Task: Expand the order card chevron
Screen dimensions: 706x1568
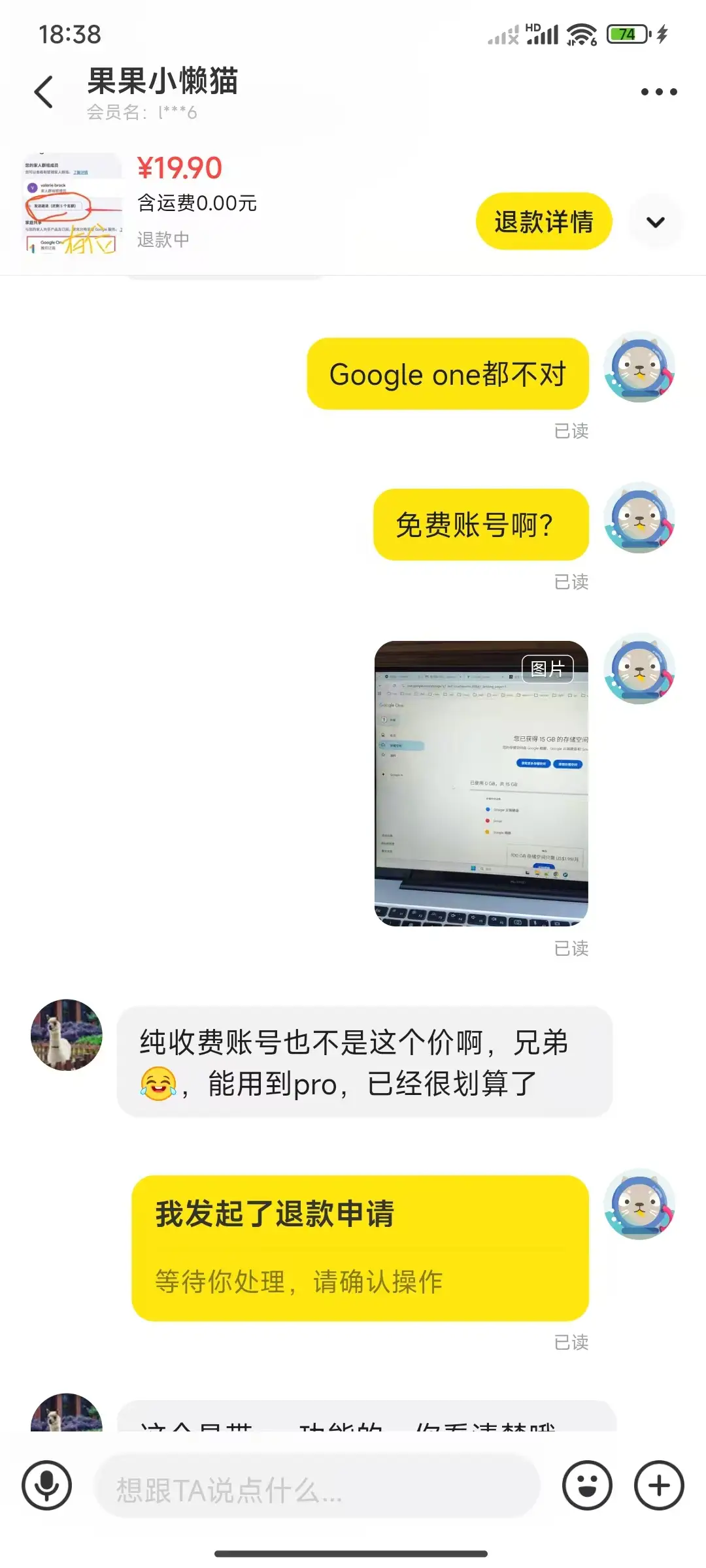Action: [655, 222]
